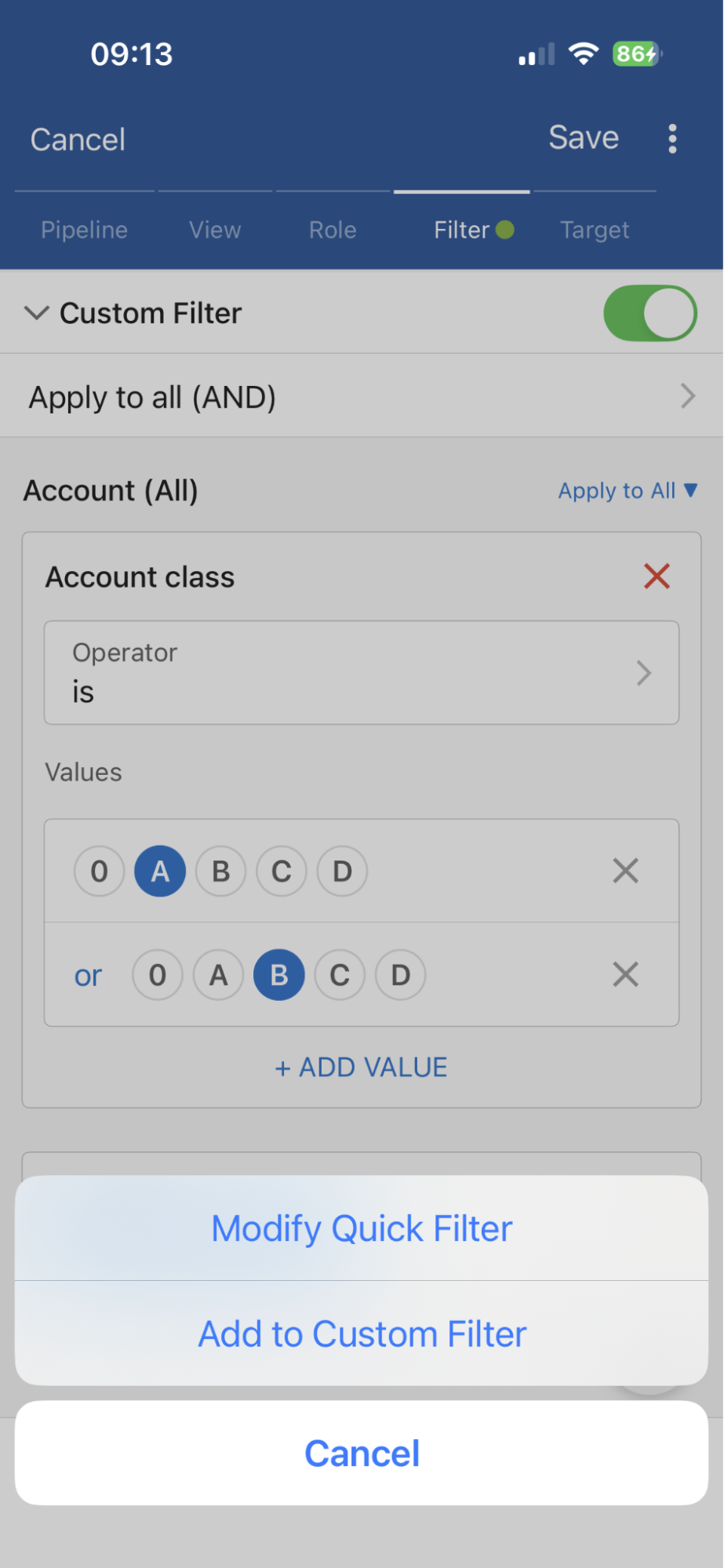This screenshot has width=724, height=1568.
Task: Turn off the Custom Filter switch
Action: pyautogui.click(x=649, y=313)
